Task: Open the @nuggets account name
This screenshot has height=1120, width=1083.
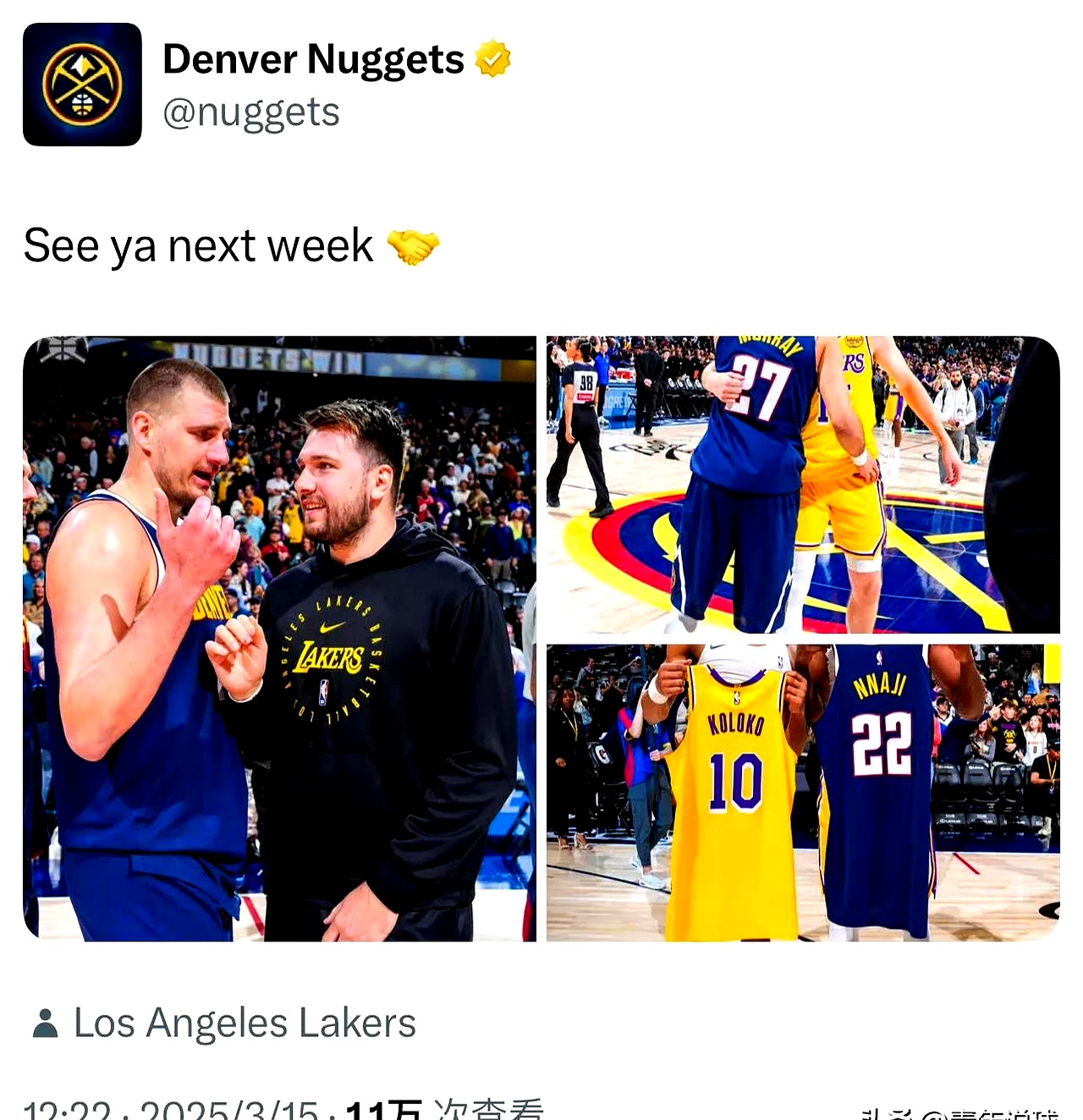Action: coord(250,113)
